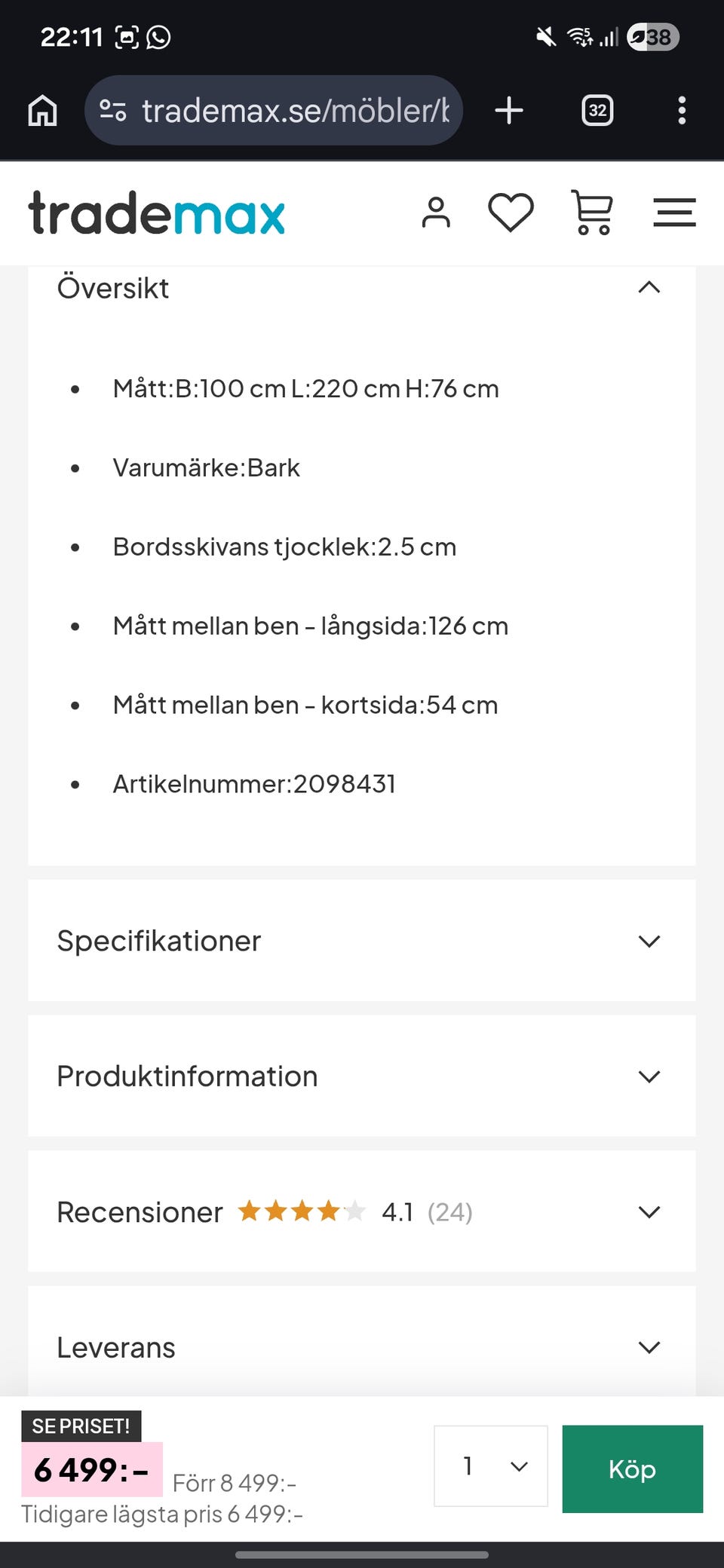
Task: Open the tab switcher showing 32 tabs
Action: (595, 110)
